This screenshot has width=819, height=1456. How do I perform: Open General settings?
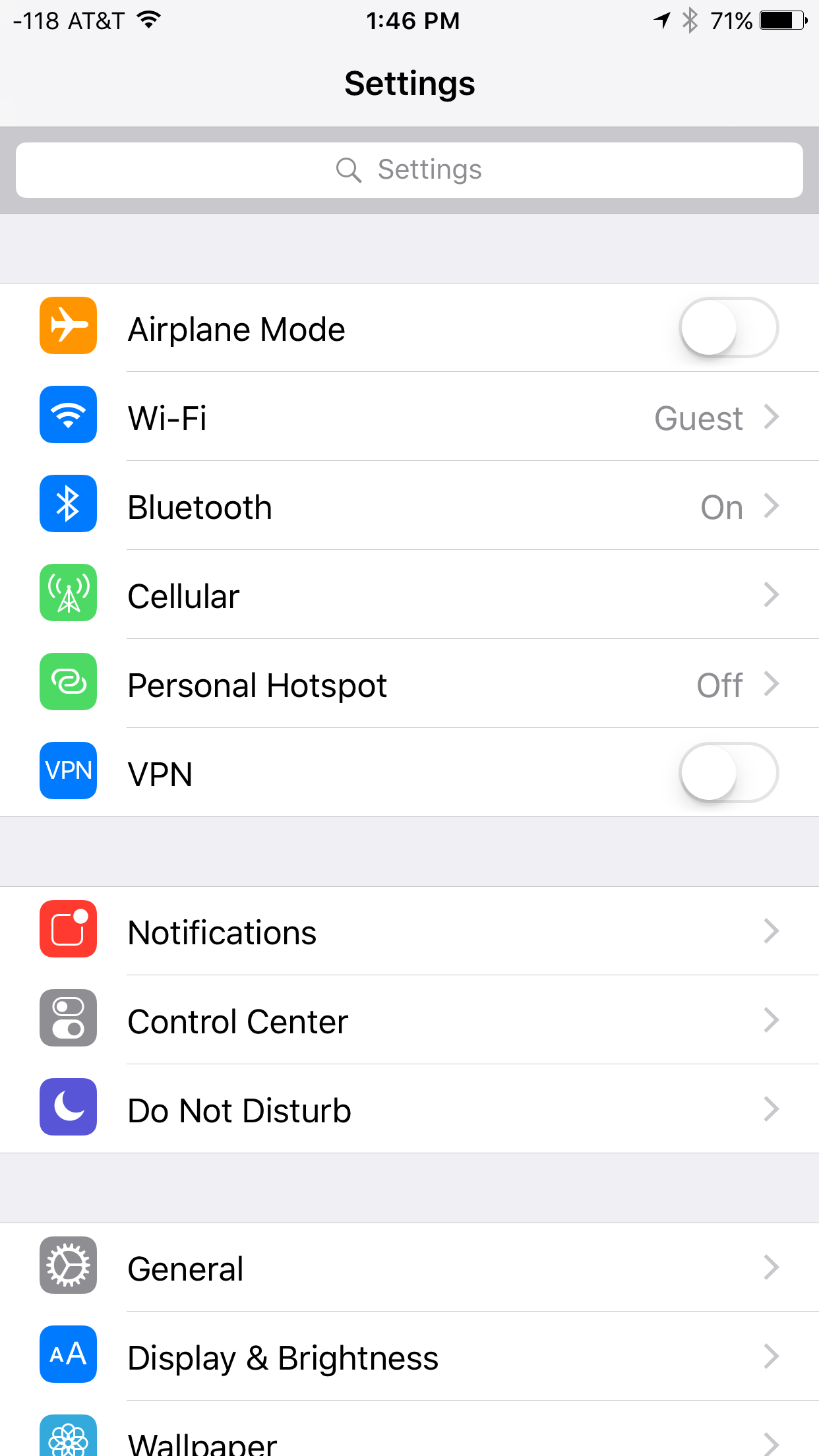pos(409,1267)
